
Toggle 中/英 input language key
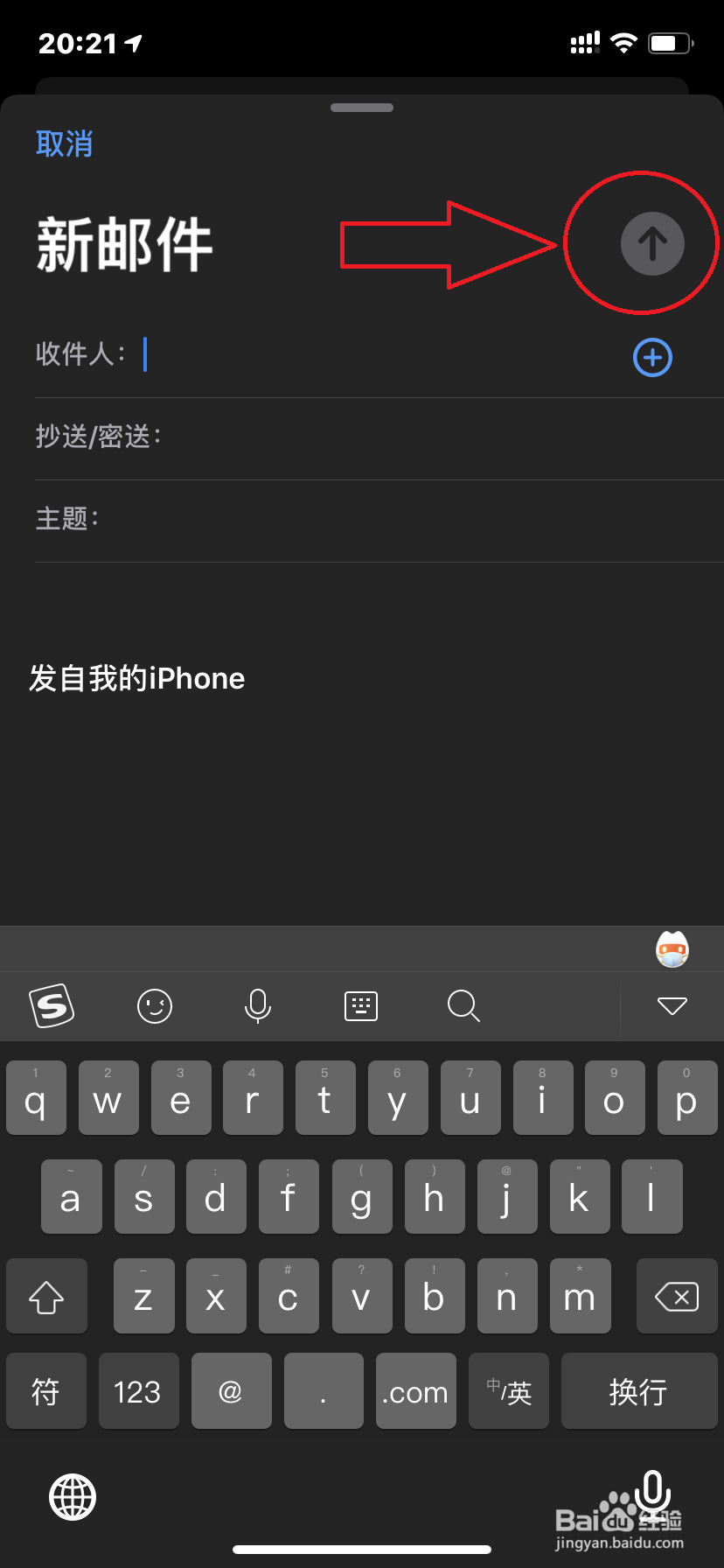pos(508,1391)
